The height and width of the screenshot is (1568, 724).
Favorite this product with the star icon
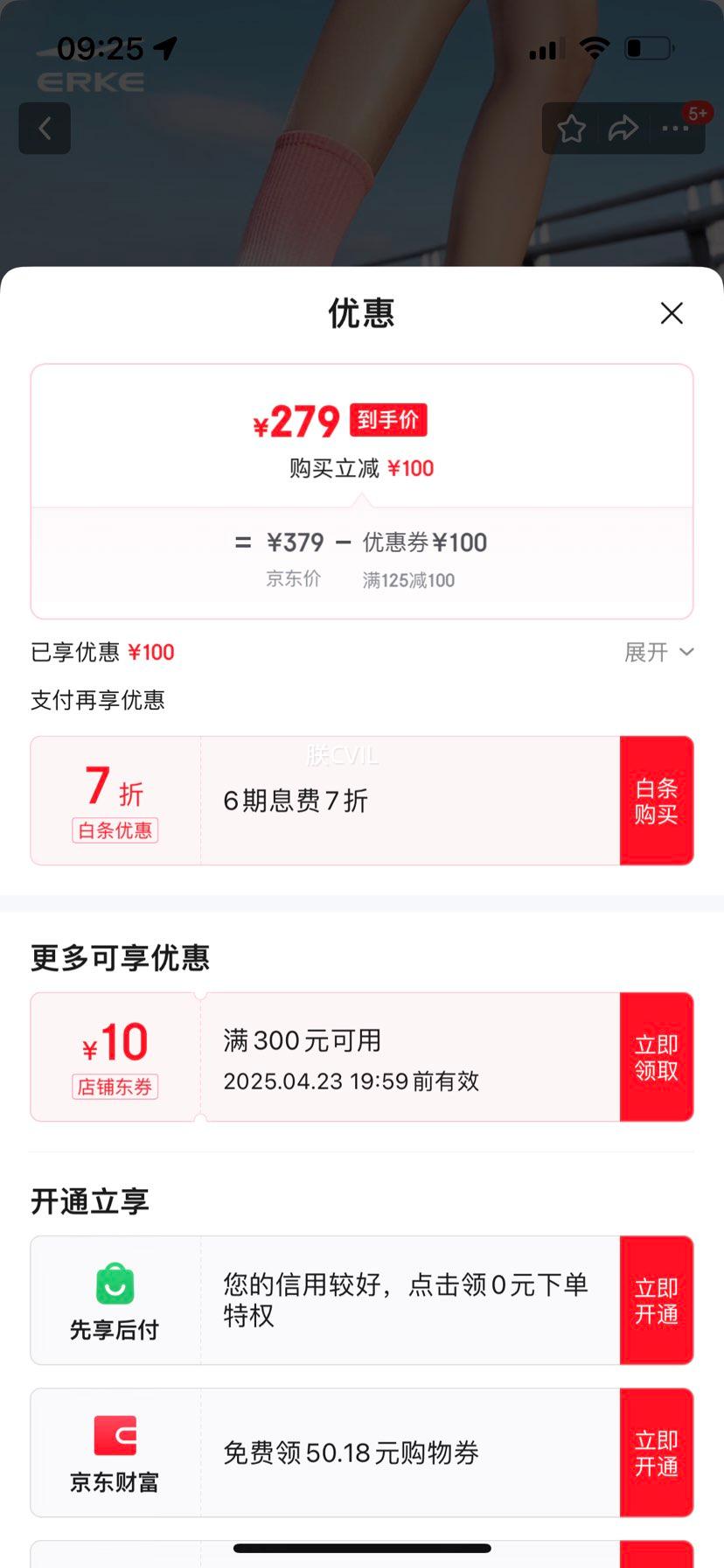tap(572, 129)
